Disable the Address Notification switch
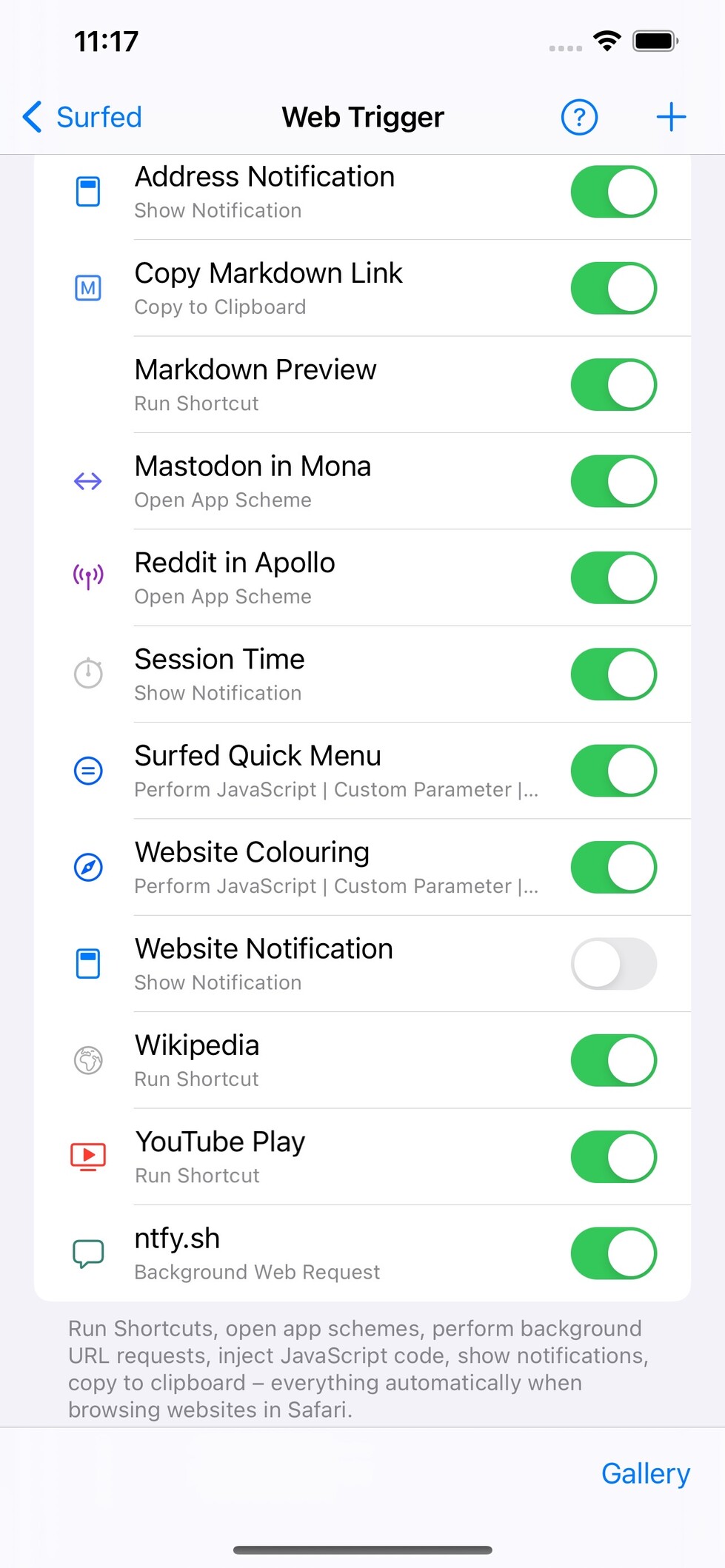This screenshot has width=725, height=1568. click(613, 192)
